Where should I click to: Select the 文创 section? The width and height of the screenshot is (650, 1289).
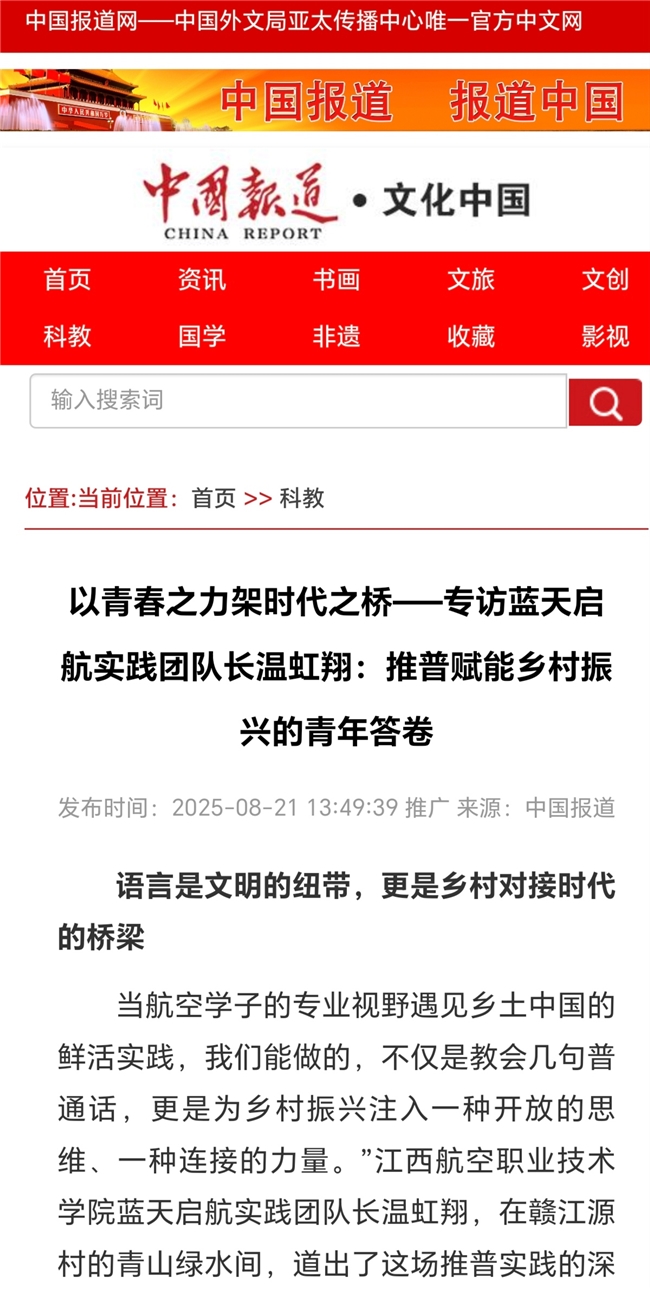605,280
